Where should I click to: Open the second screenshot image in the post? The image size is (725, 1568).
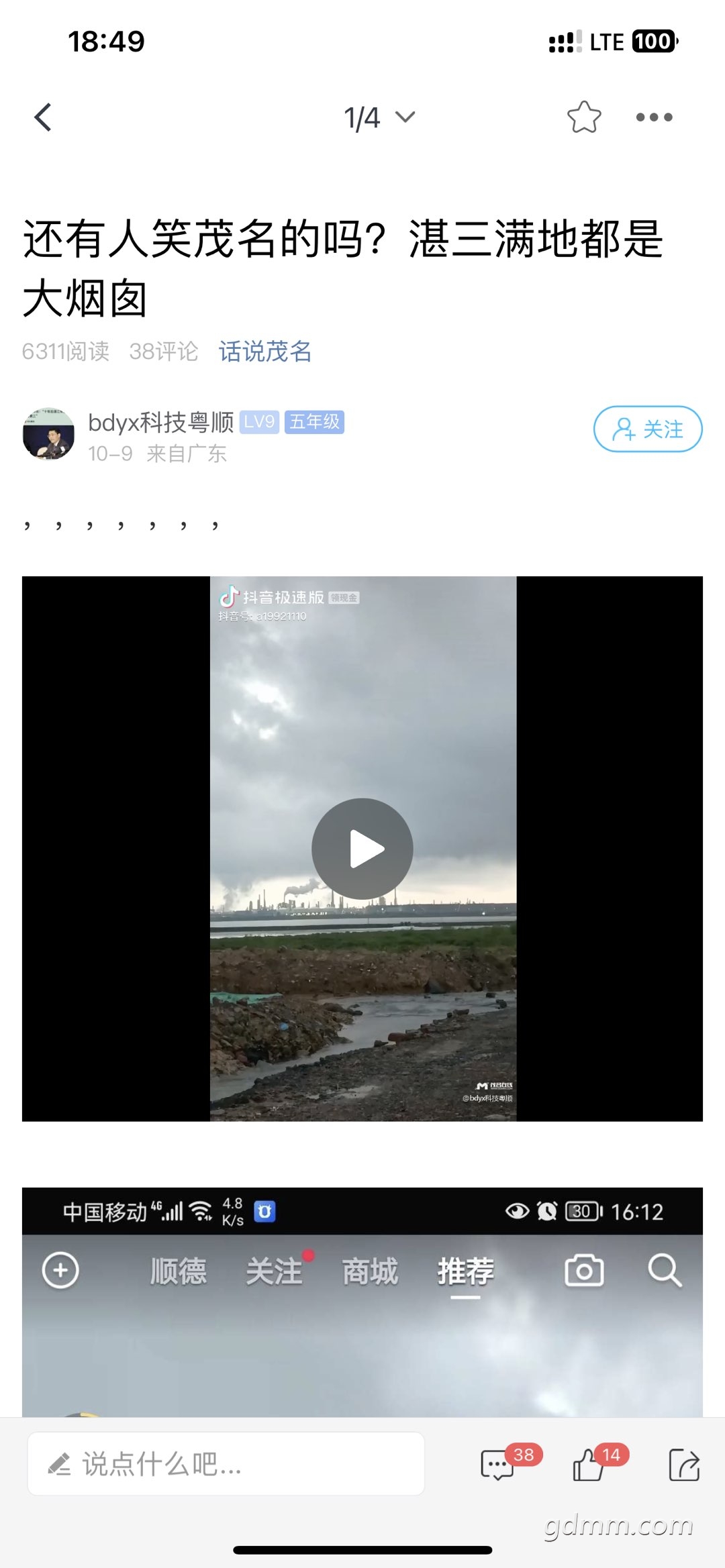362,1302
